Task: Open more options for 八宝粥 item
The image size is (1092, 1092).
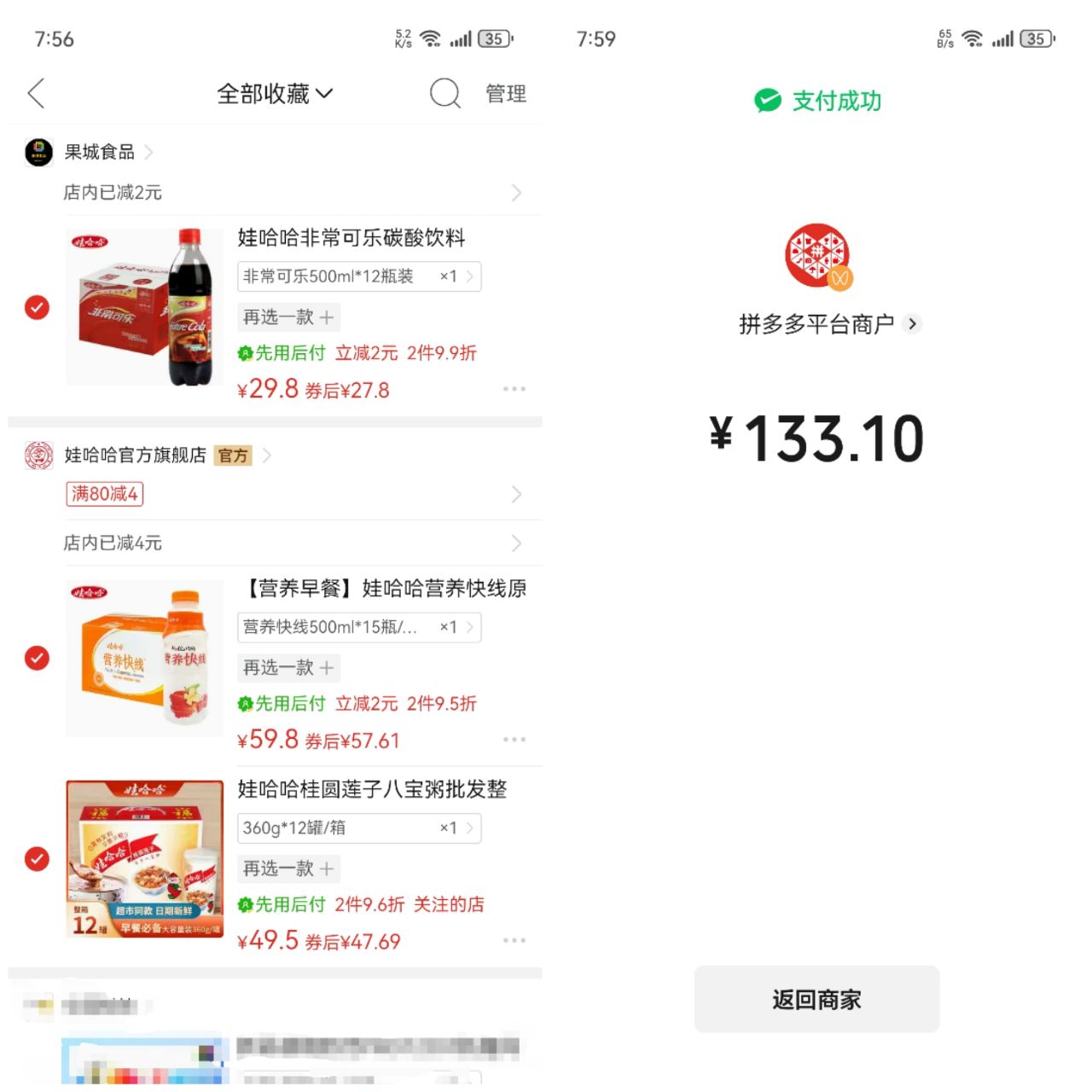Action: [514, 940]
